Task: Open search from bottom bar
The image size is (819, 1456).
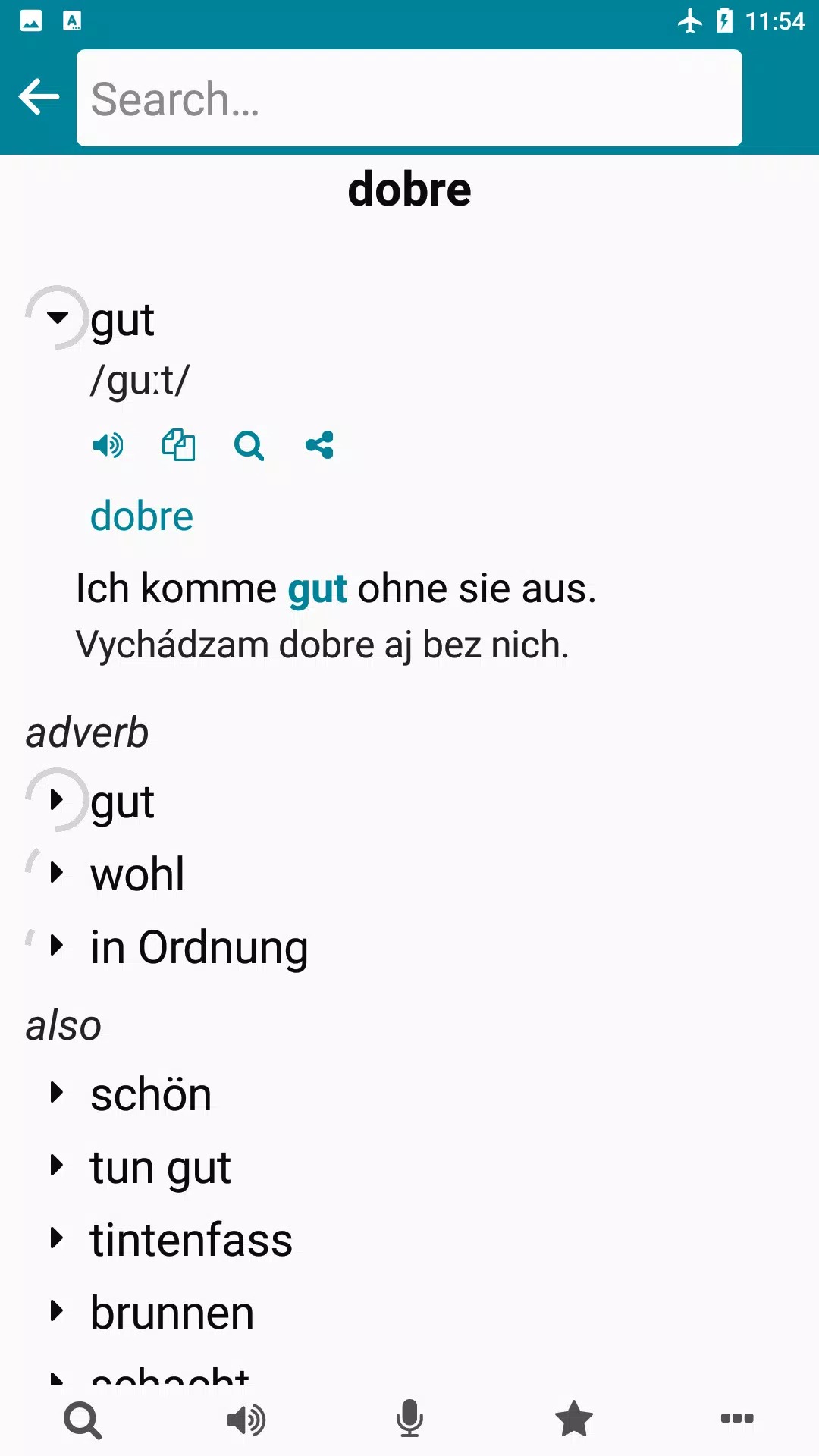Action: 83,1419
